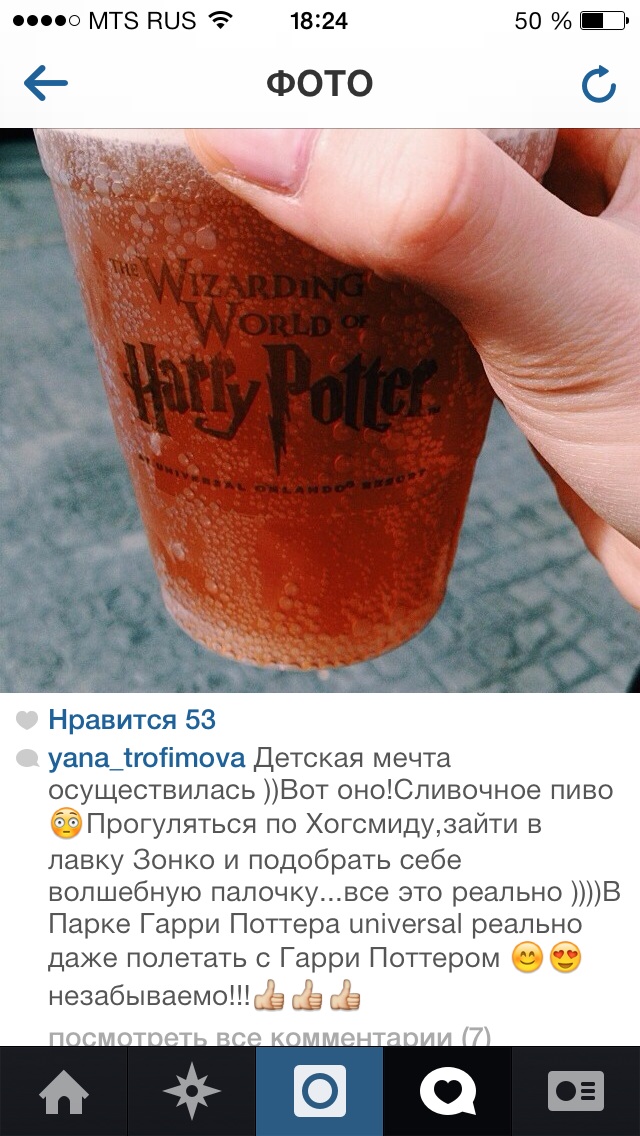Switch to the Home feed tab
Screen dimensions: 640x1136
coord(64,1091)
